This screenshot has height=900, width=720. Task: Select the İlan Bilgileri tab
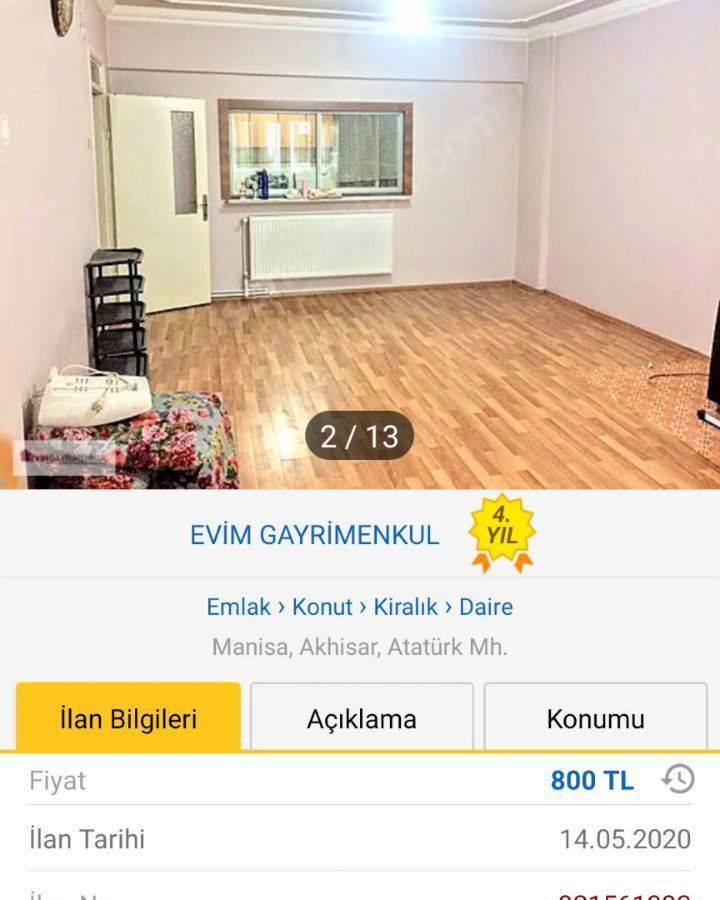pos(129,716)
